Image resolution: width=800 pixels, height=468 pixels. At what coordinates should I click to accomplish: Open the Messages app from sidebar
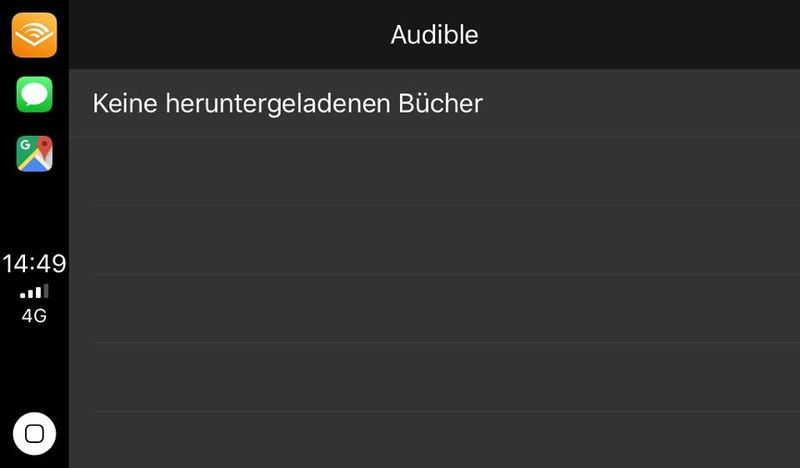tap(34, 95)
